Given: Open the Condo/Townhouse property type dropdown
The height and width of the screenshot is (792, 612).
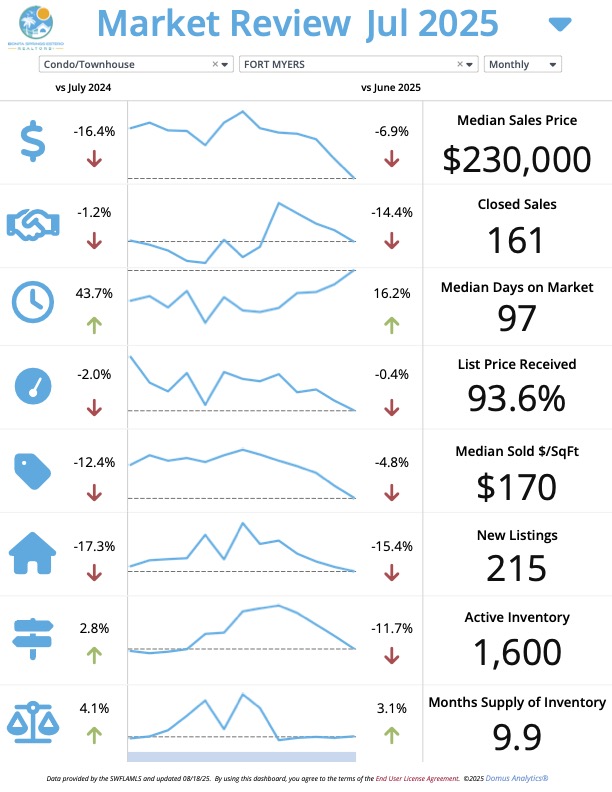Looking at the screenshot, I should [226, 65].
